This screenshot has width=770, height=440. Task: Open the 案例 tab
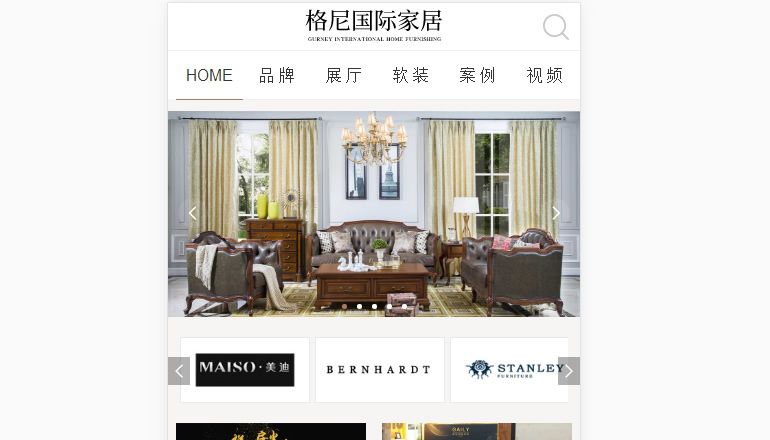(478, 76)
